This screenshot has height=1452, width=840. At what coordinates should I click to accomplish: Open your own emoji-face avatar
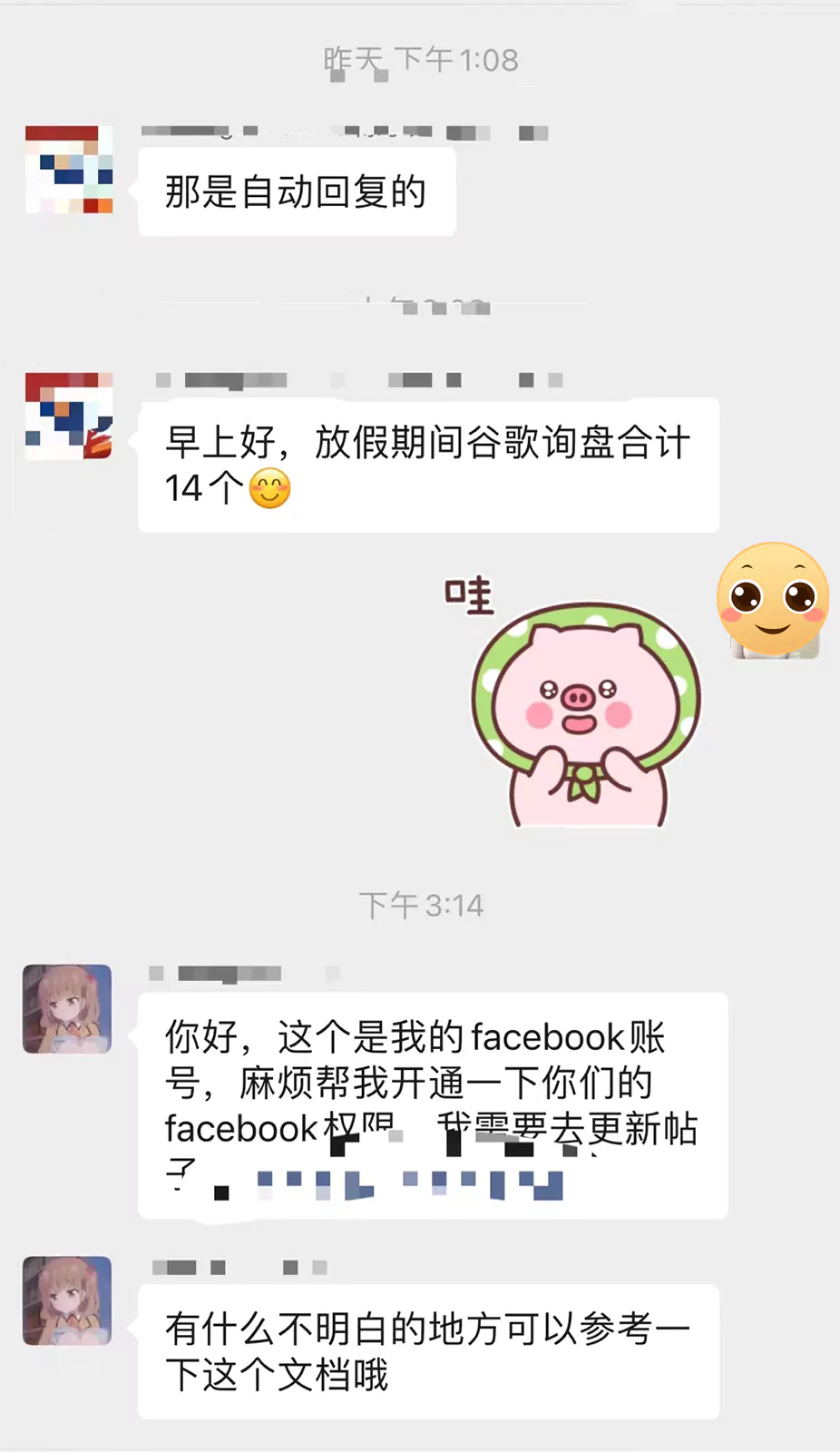[x=773, y=600]
